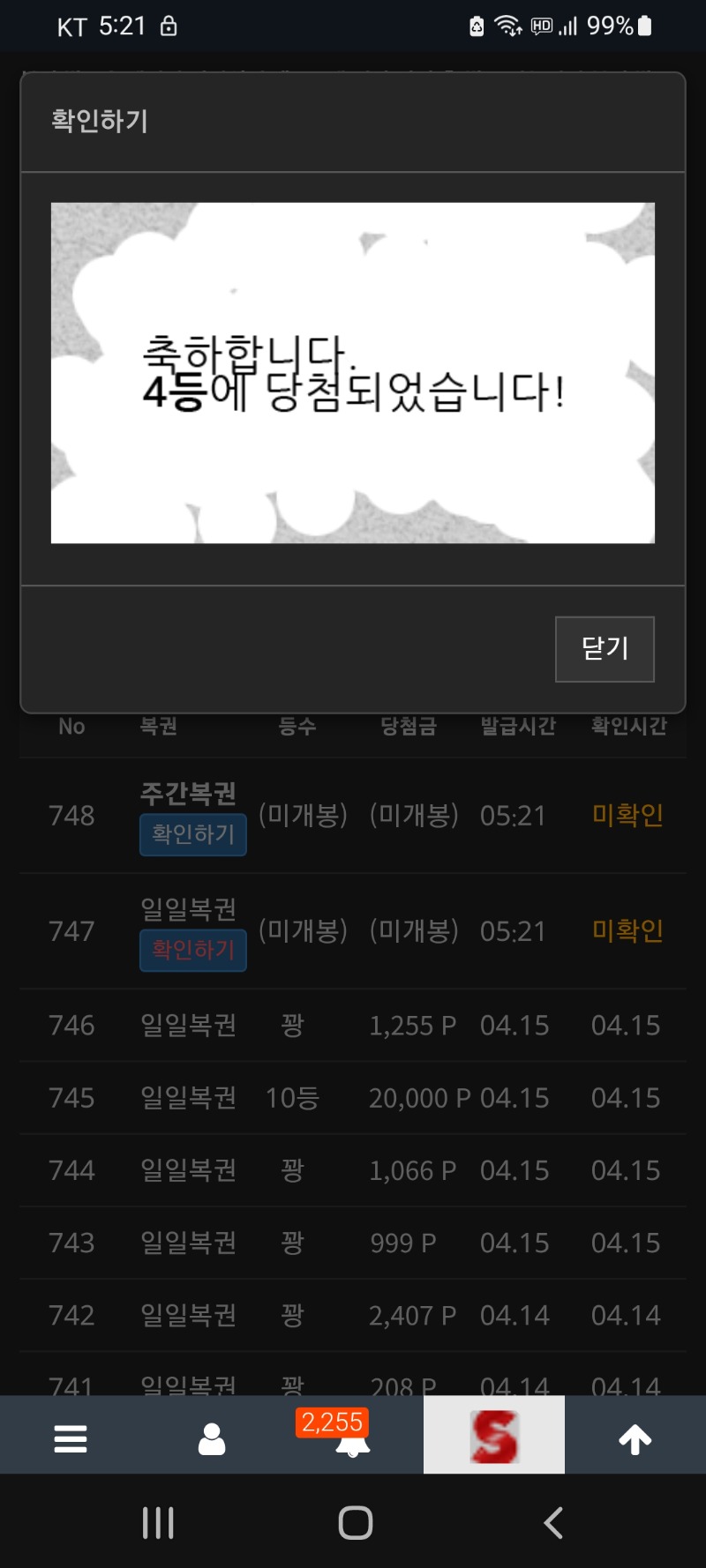This screenshot has width=706, height=1568.
Task: Jump to top with the up arrow
Action: [x=635, y=1439]
